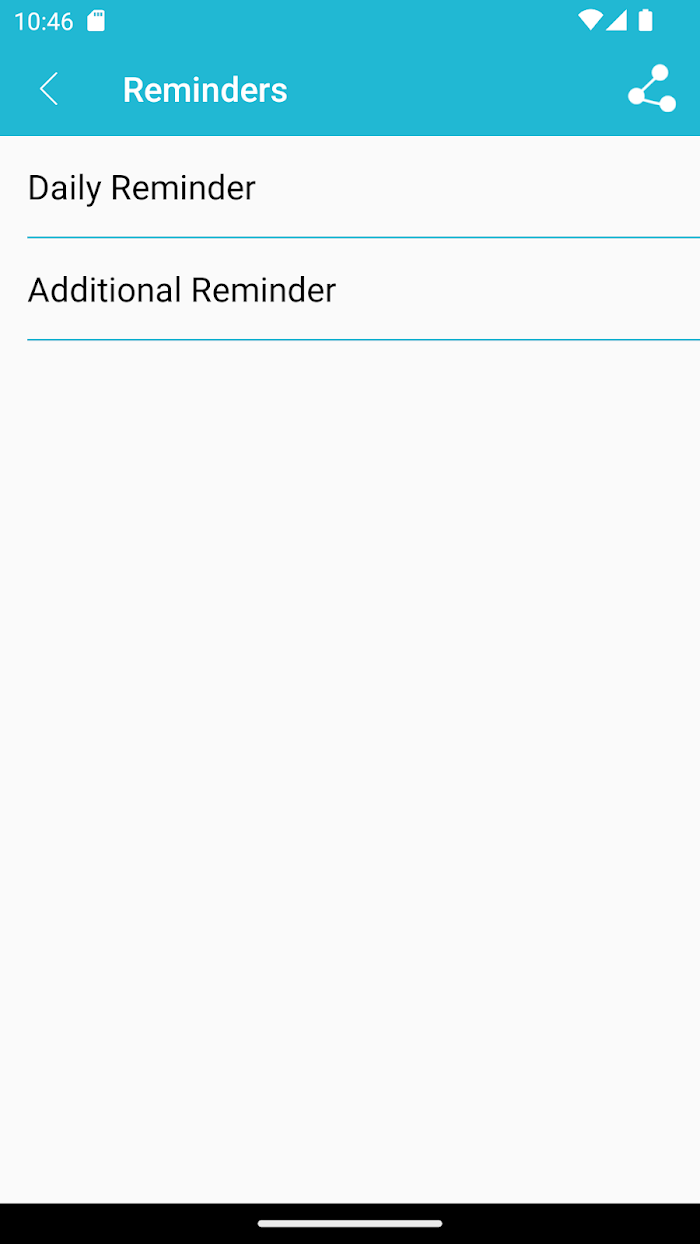Go back from the Reminders screen
700x1244 pixels.
[49, 89]
